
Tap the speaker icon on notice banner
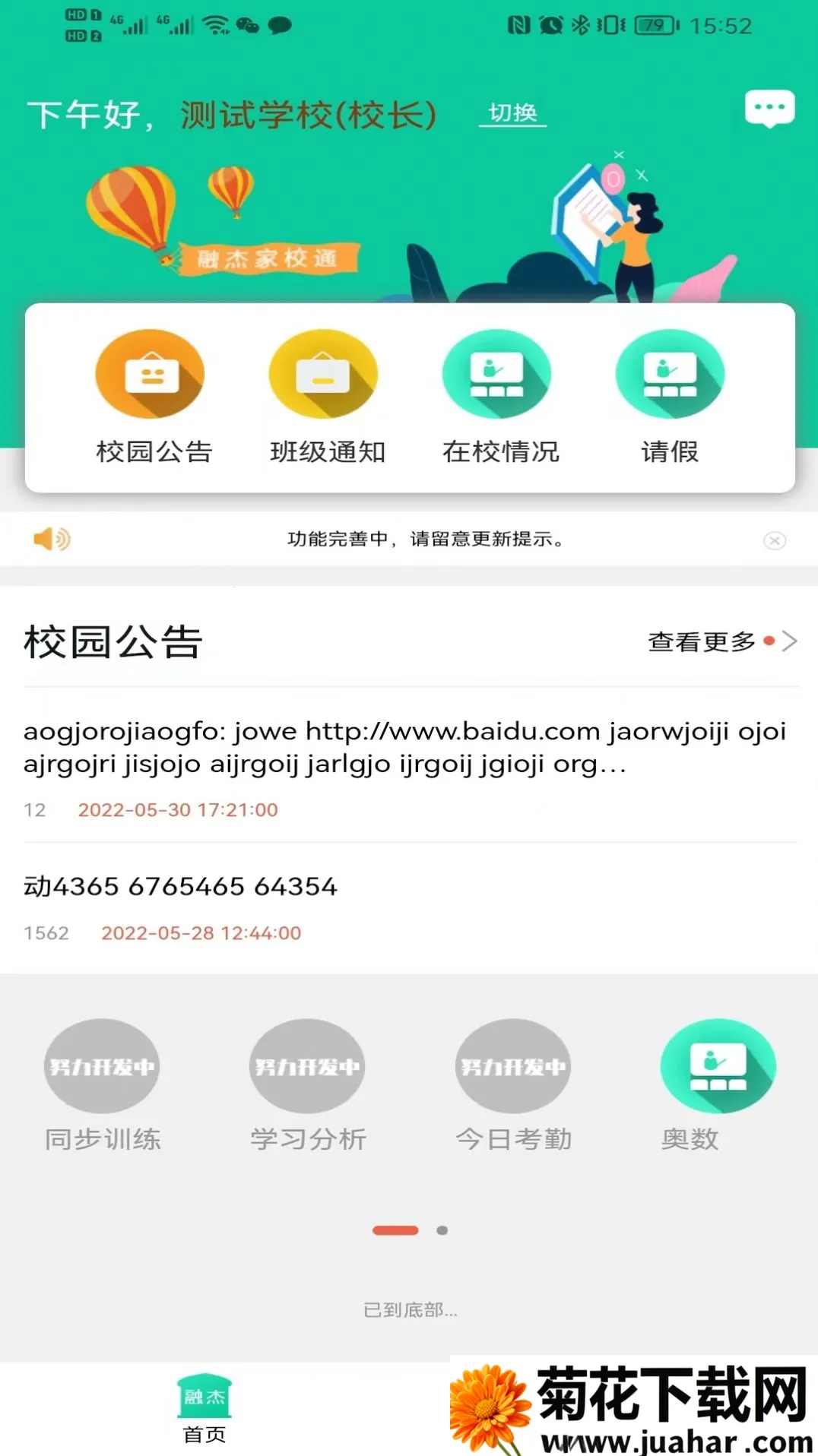(51, 540)
